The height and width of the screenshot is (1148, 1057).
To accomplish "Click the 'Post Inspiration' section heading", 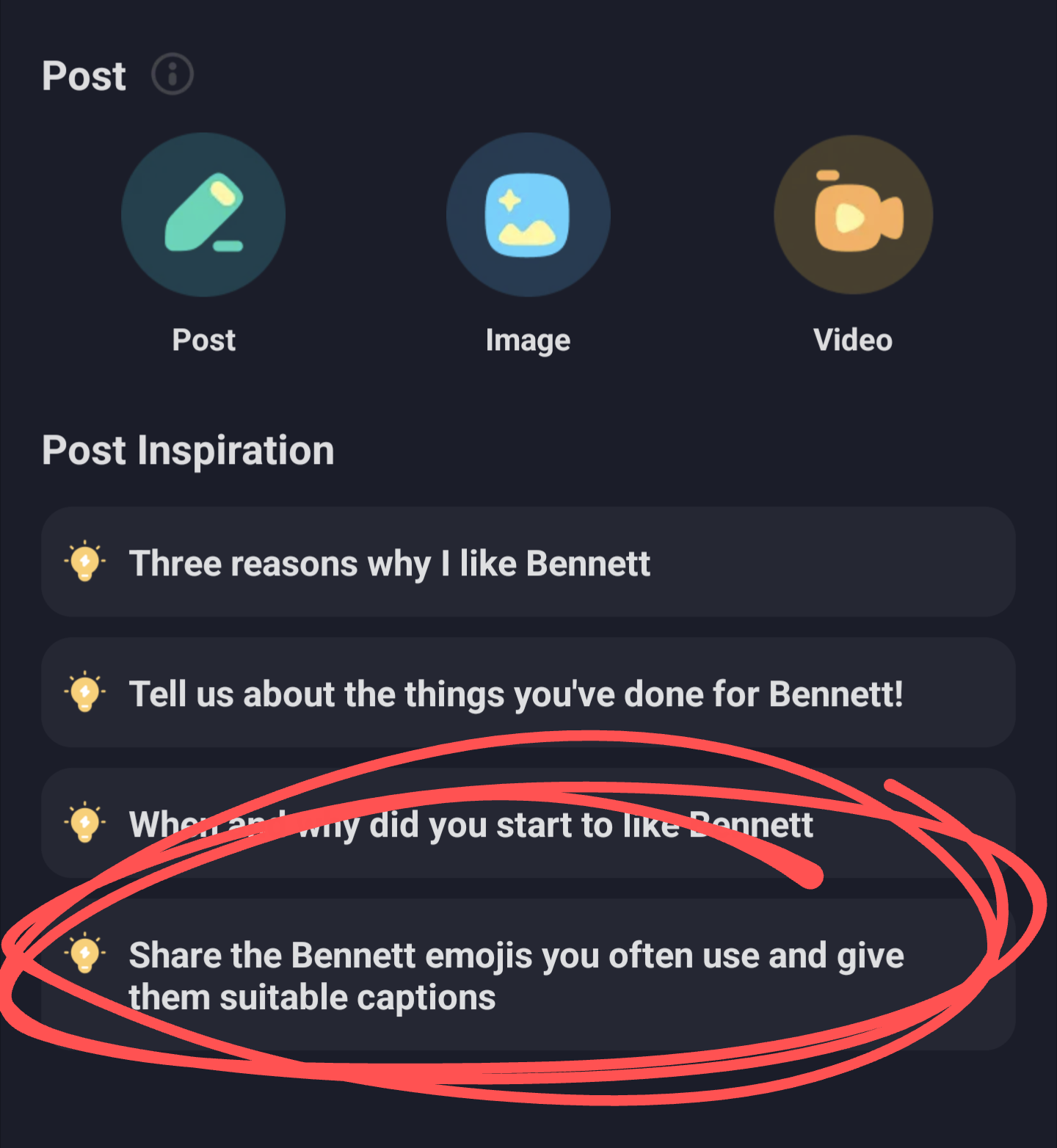I will 189,450.
